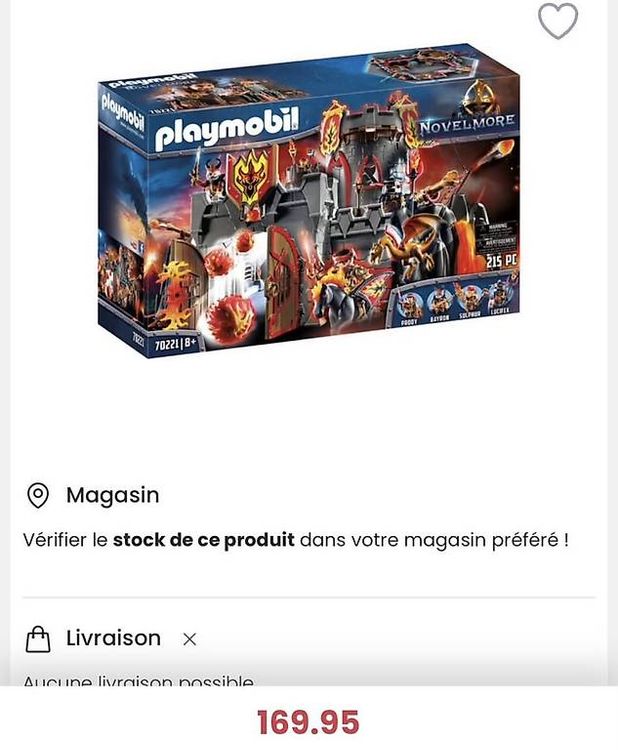Add the Playmobil set to favorites
Viewport: 618px width, 750px height.
[558, 21]
